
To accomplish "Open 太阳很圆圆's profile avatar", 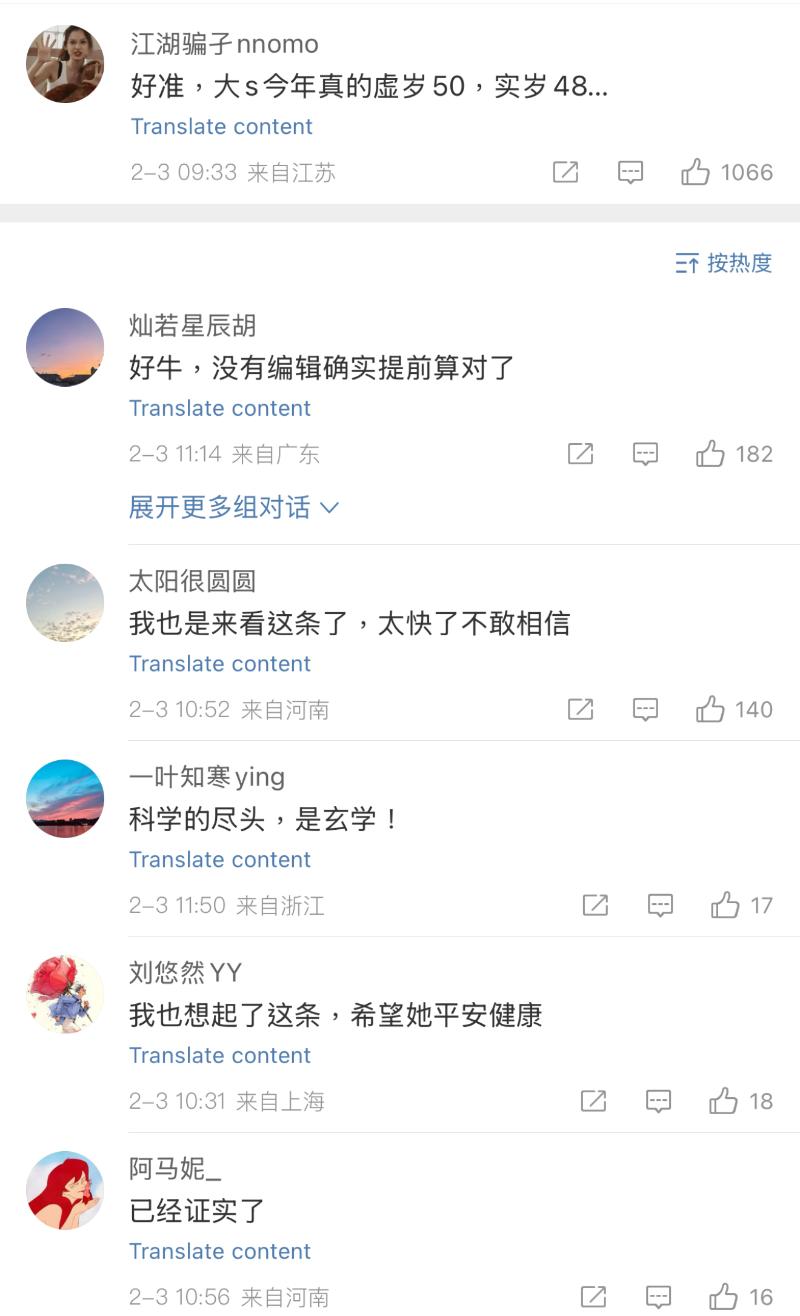I will click(x=65, y=603).
